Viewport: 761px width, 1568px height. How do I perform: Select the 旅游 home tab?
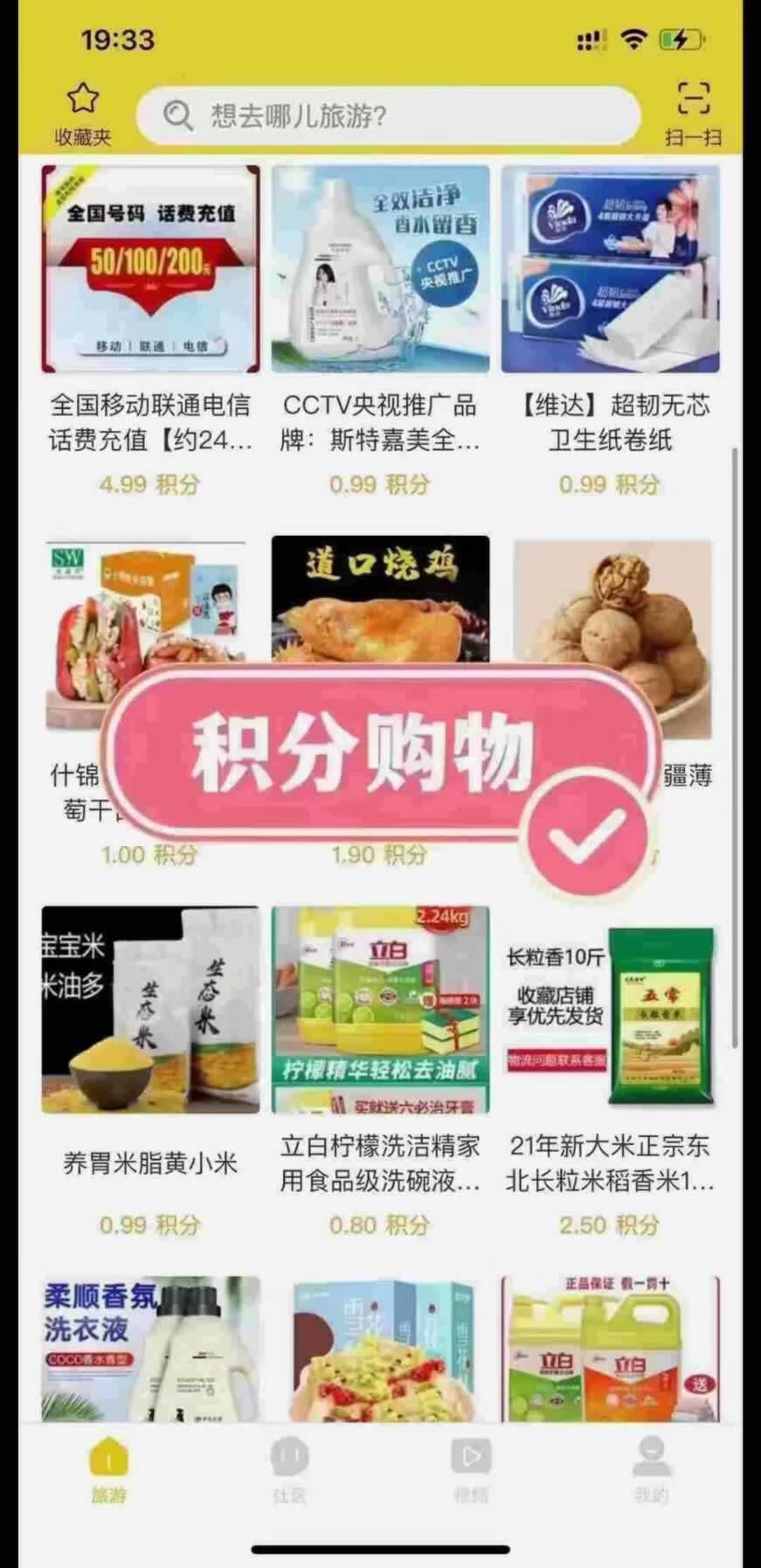108,1471
